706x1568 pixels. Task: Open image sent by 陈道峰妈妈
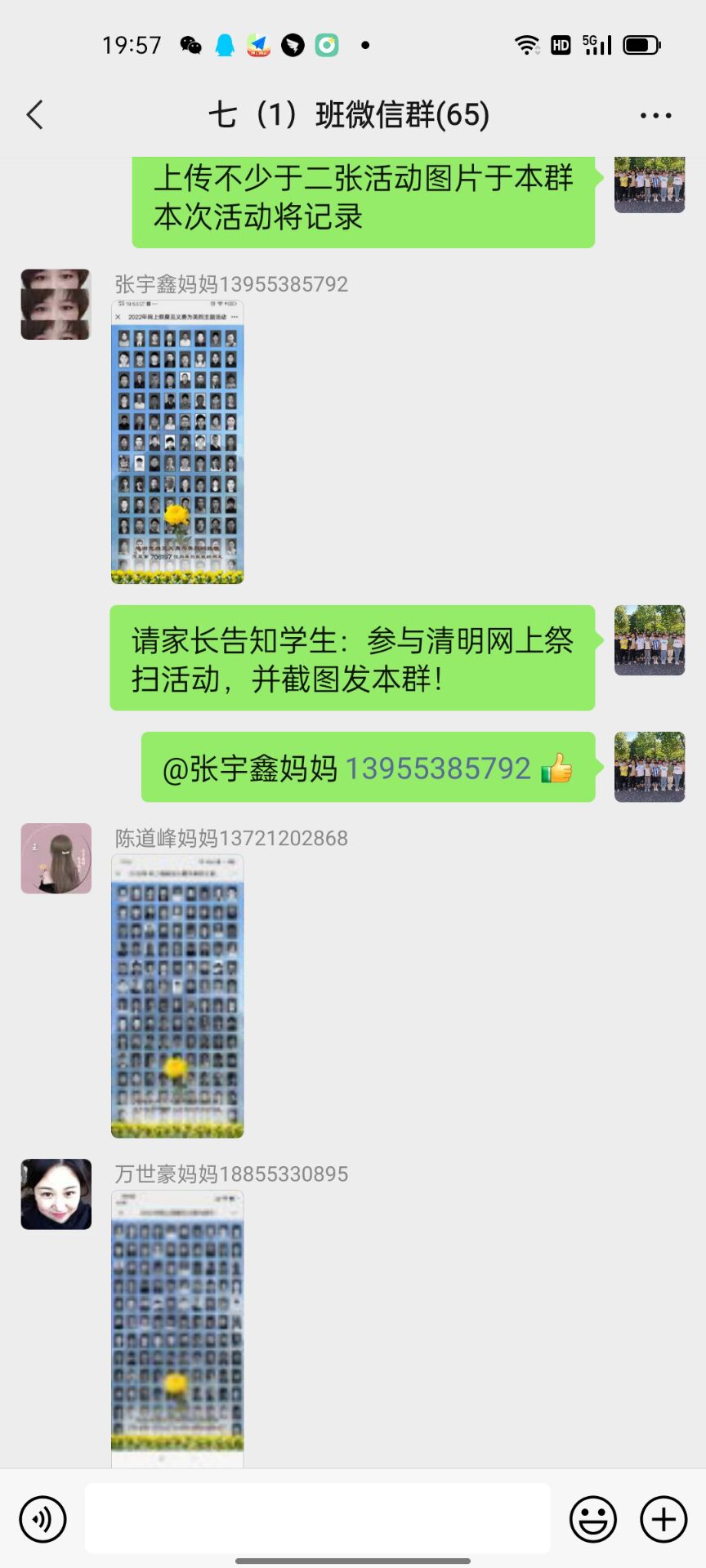(177, 996)
